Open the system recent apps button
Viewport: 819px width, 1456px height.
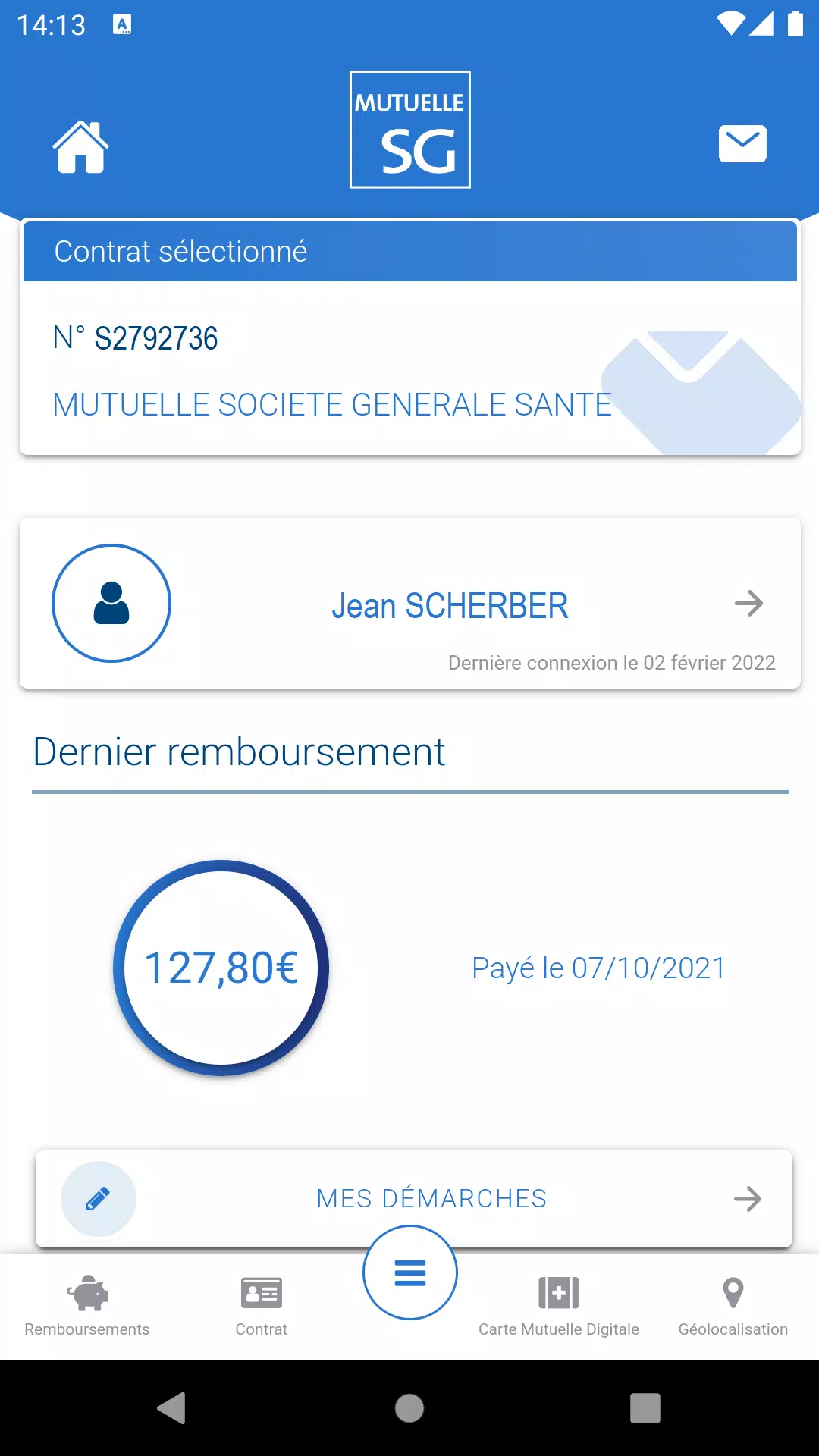(645, 1408)
